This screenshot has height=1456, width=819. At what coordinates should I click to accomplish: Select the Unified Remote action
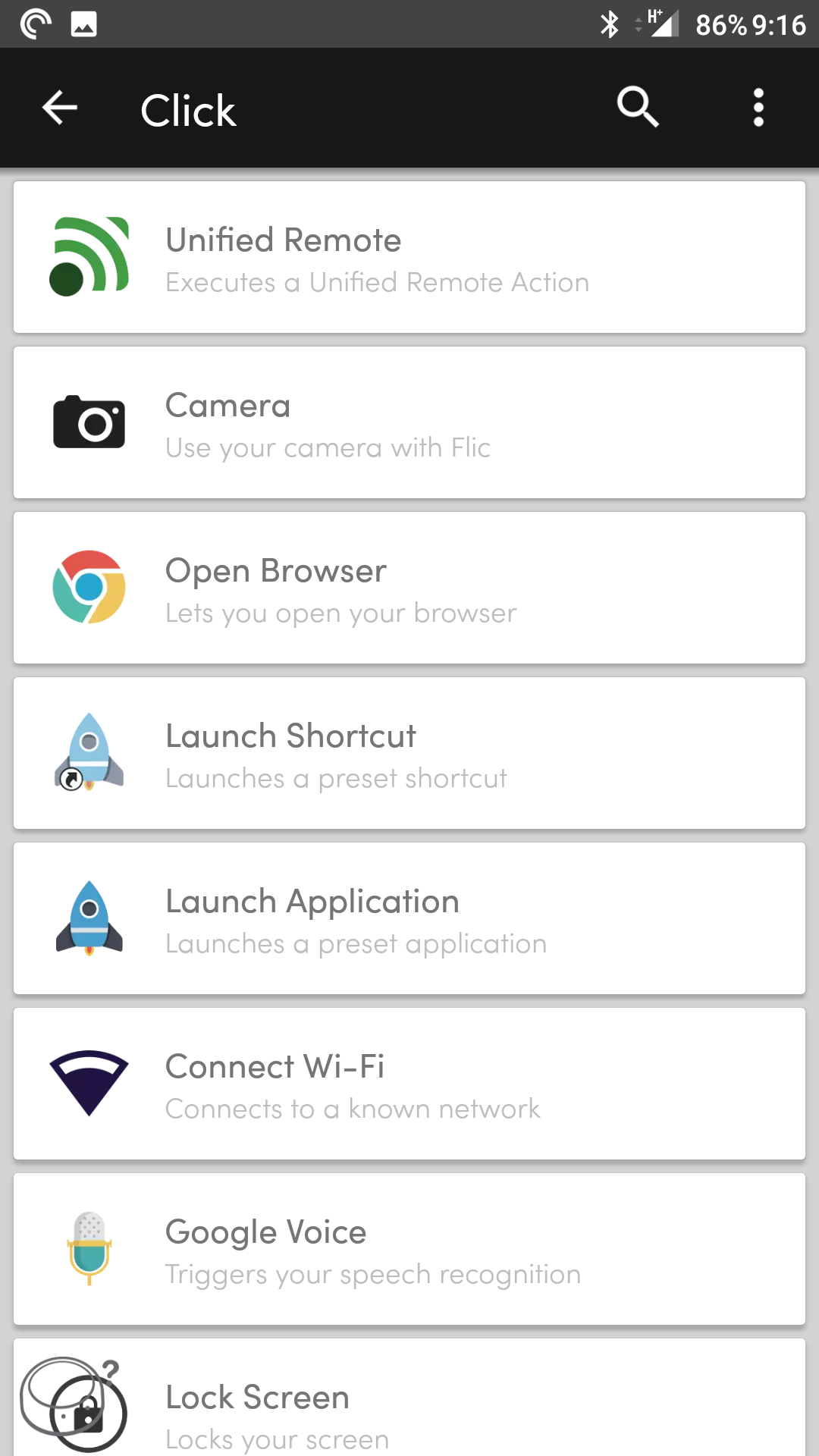coord(409,257)
